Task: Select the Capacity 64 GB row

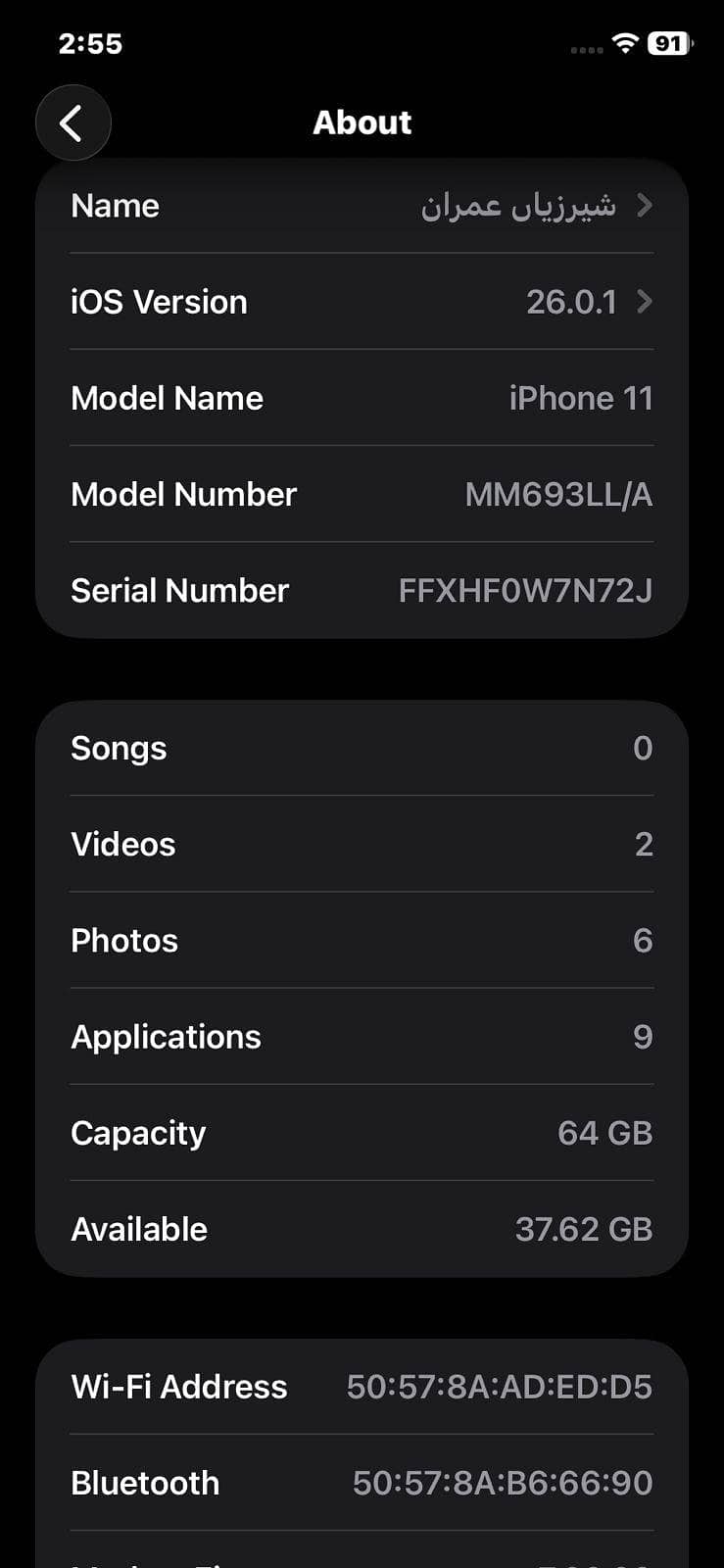Action: pos(362,1132)
